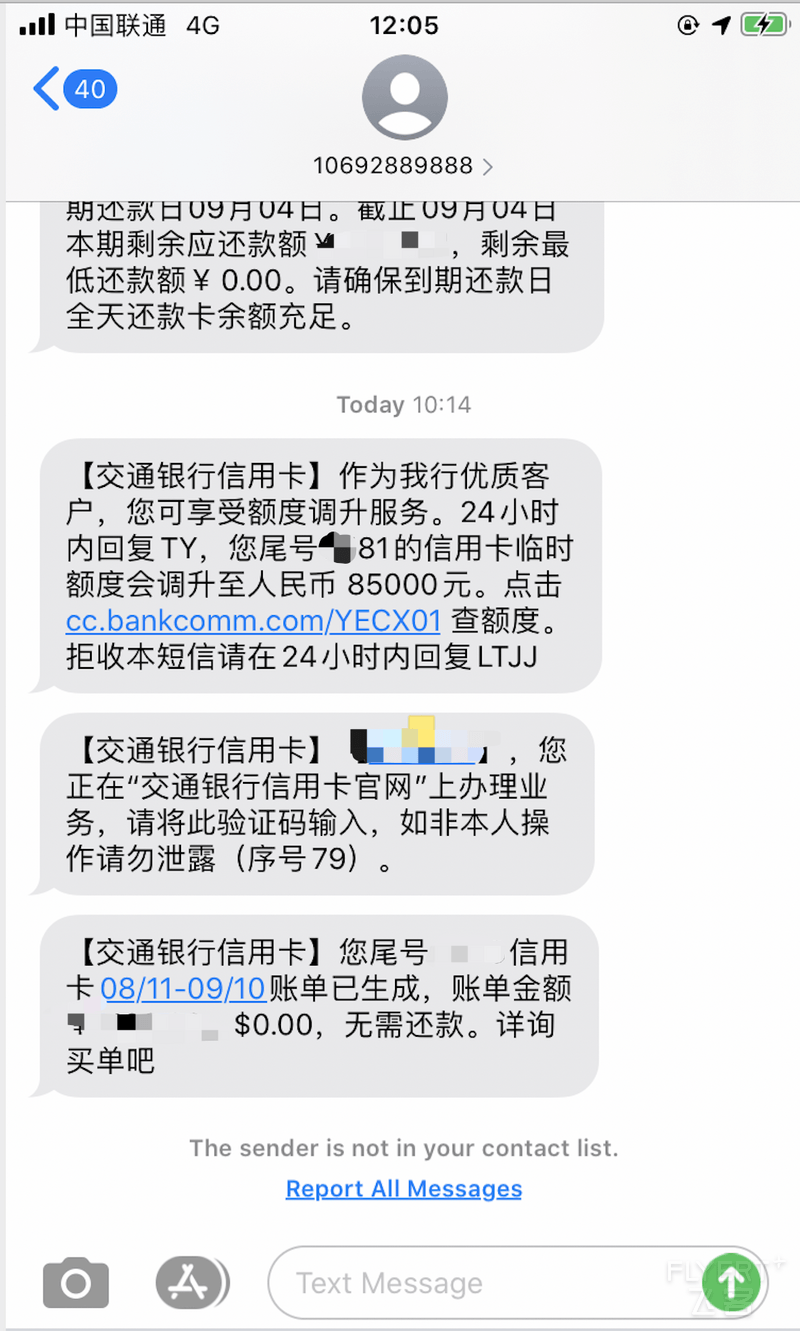
Task: Go back to the message list
Action: 75,89
